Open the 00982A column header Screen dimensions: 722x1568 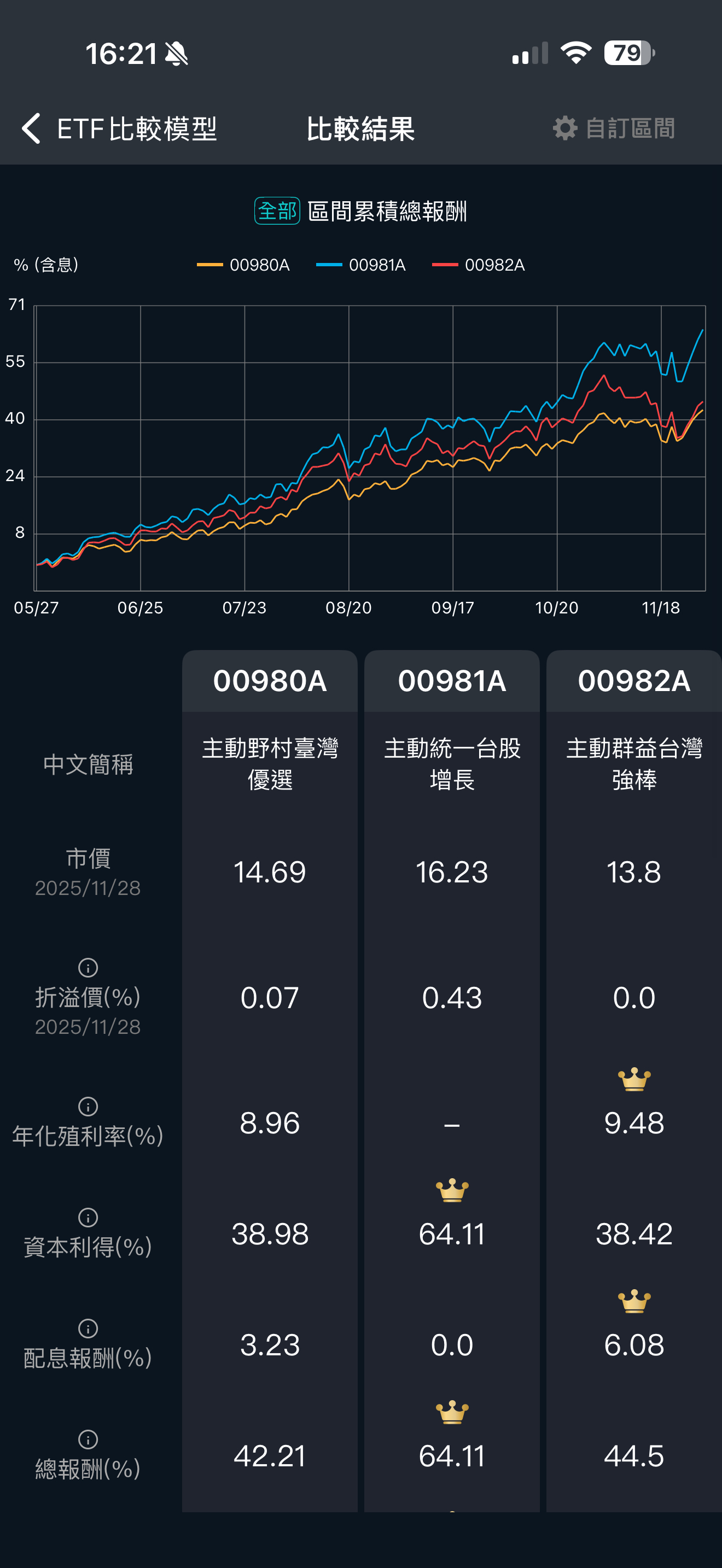(634, 681)
